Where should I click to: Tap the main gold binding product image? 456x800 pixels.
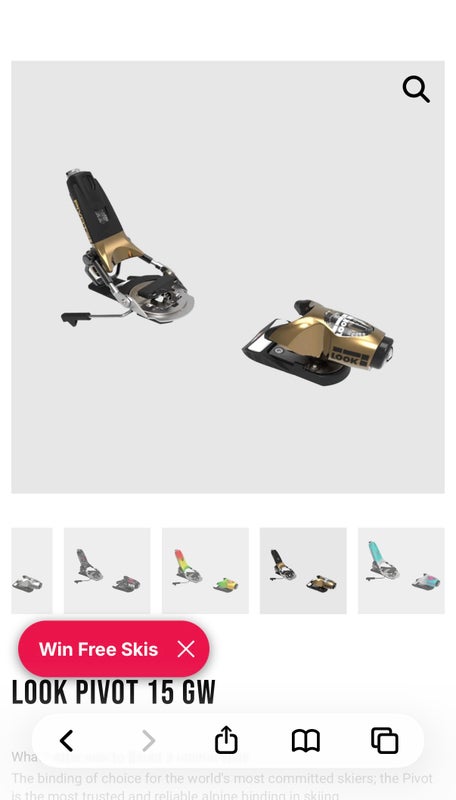coord(228,277)
